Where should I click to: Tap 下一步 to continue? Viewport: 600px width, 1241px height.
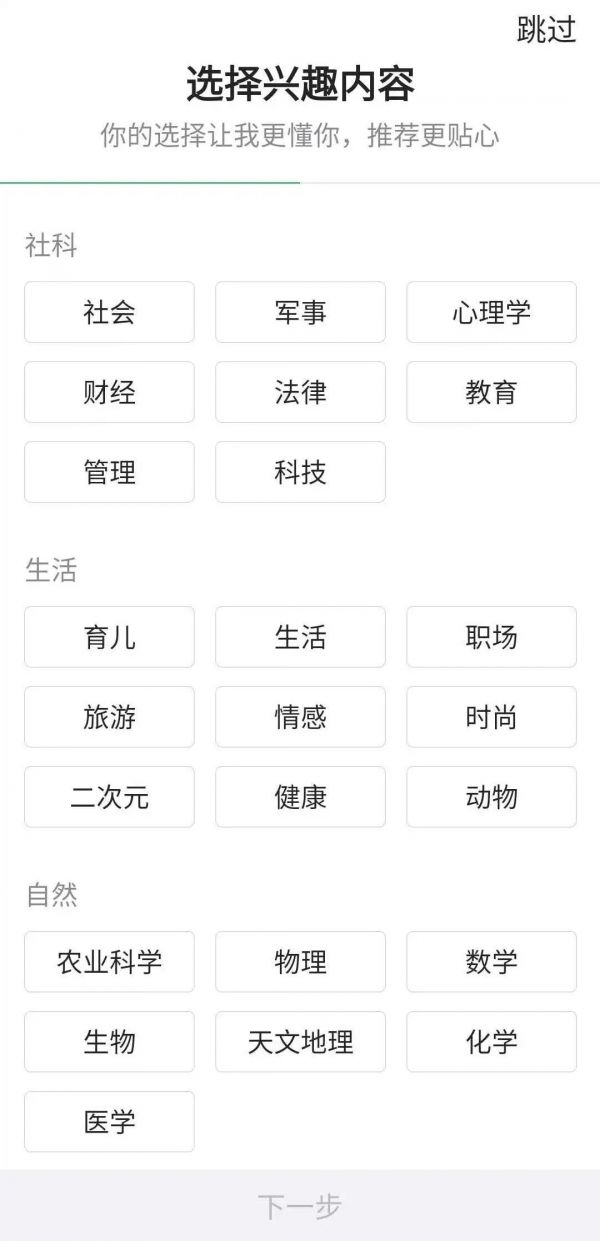click(300, 1206)
